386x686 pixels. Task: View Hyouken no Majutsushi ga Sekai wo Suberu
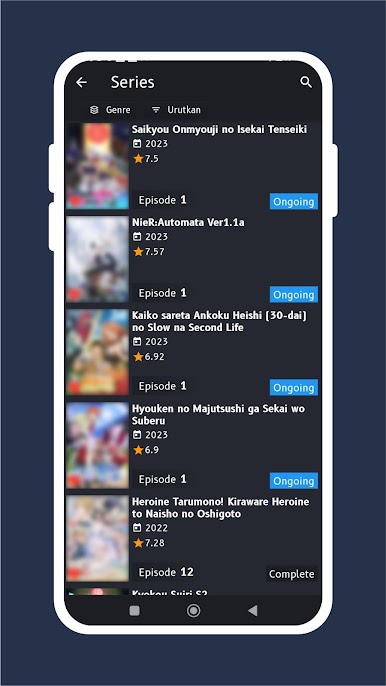pyautogui.click(x=193, y=445)
